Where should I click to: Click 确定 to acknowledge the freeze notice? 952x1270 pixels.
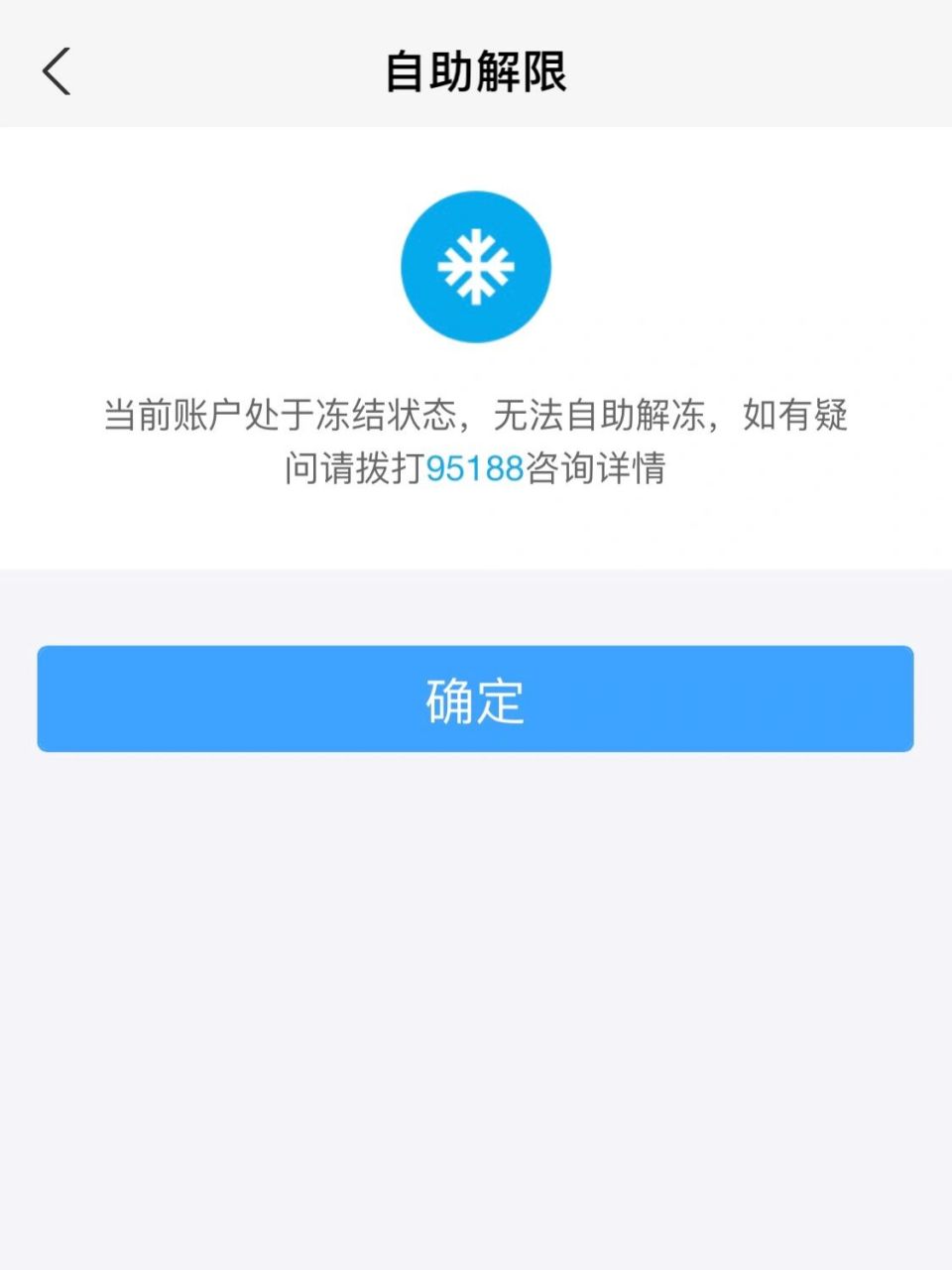click(476, 699)
